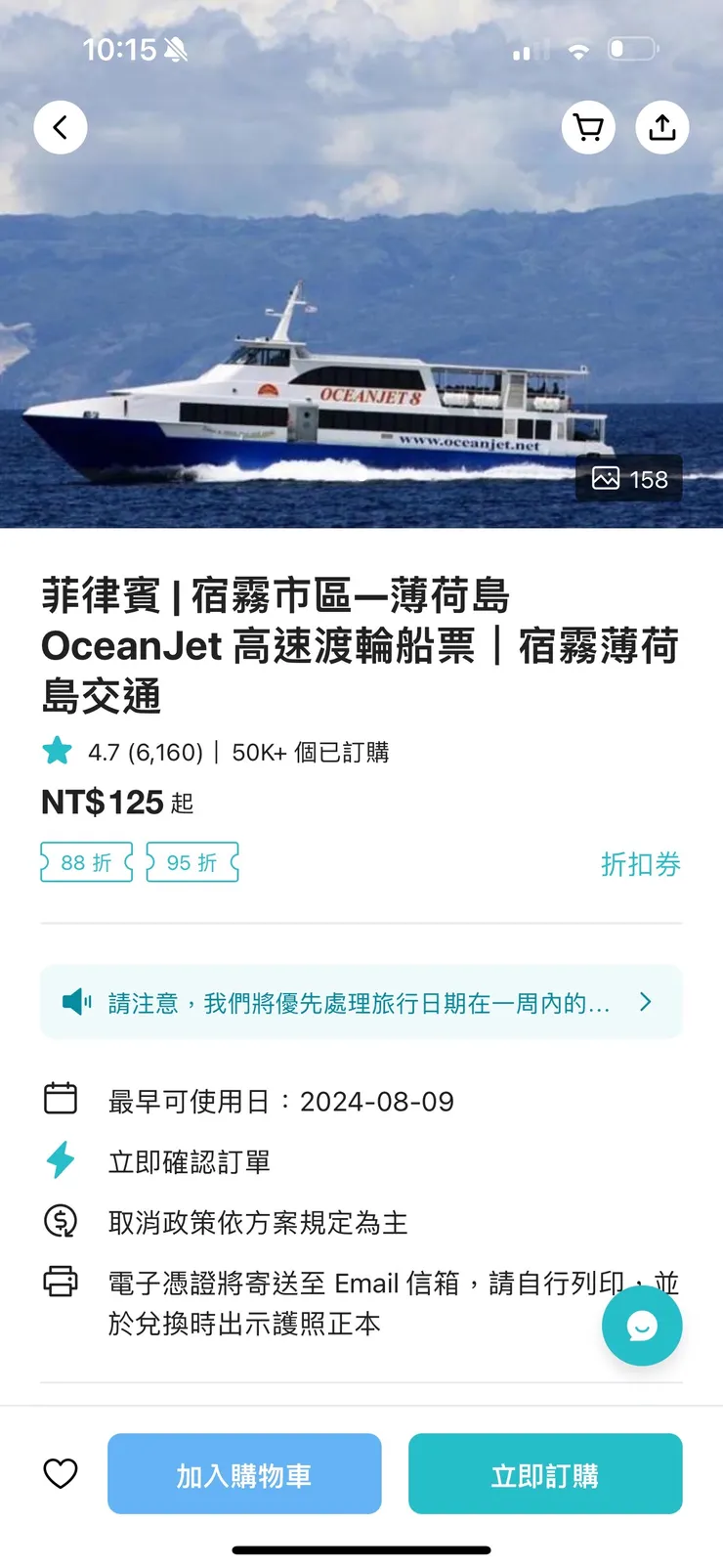Tap 加入購物車 to add to cart
Screen dimensions: 723x1568
coord(243,1473)
